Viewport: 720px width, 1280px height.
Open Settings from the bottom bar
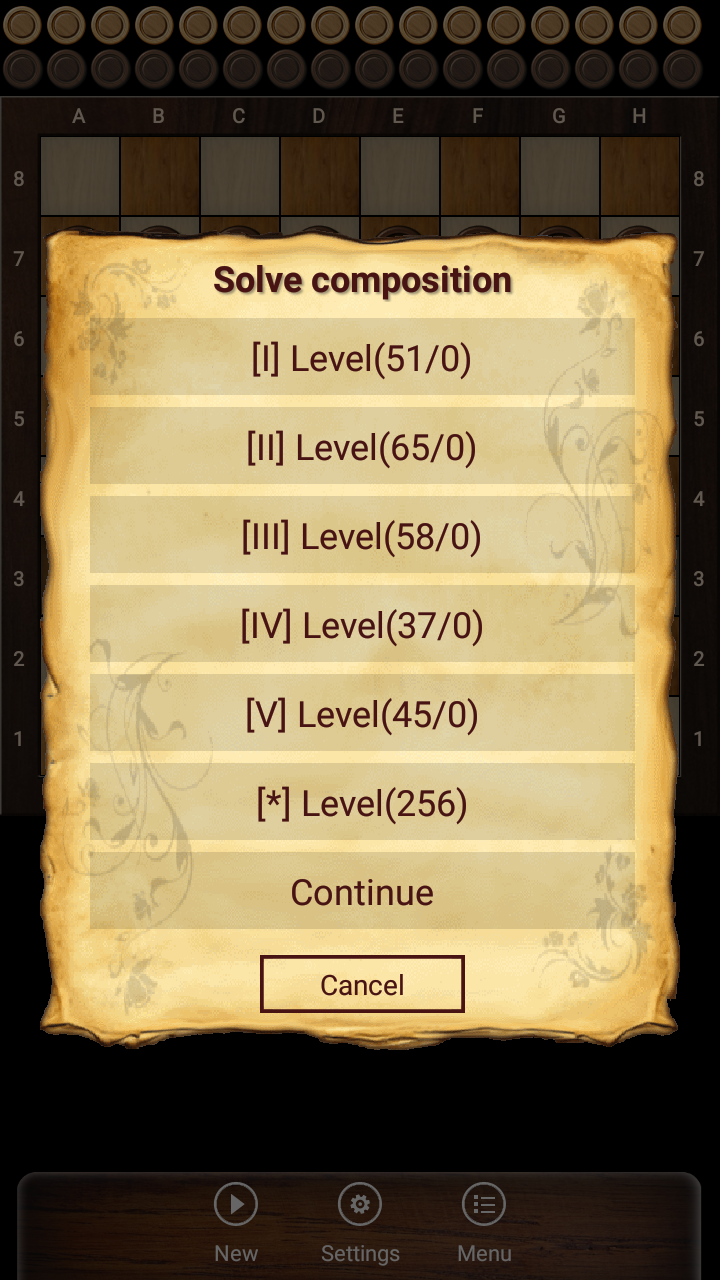[360, 1223]
